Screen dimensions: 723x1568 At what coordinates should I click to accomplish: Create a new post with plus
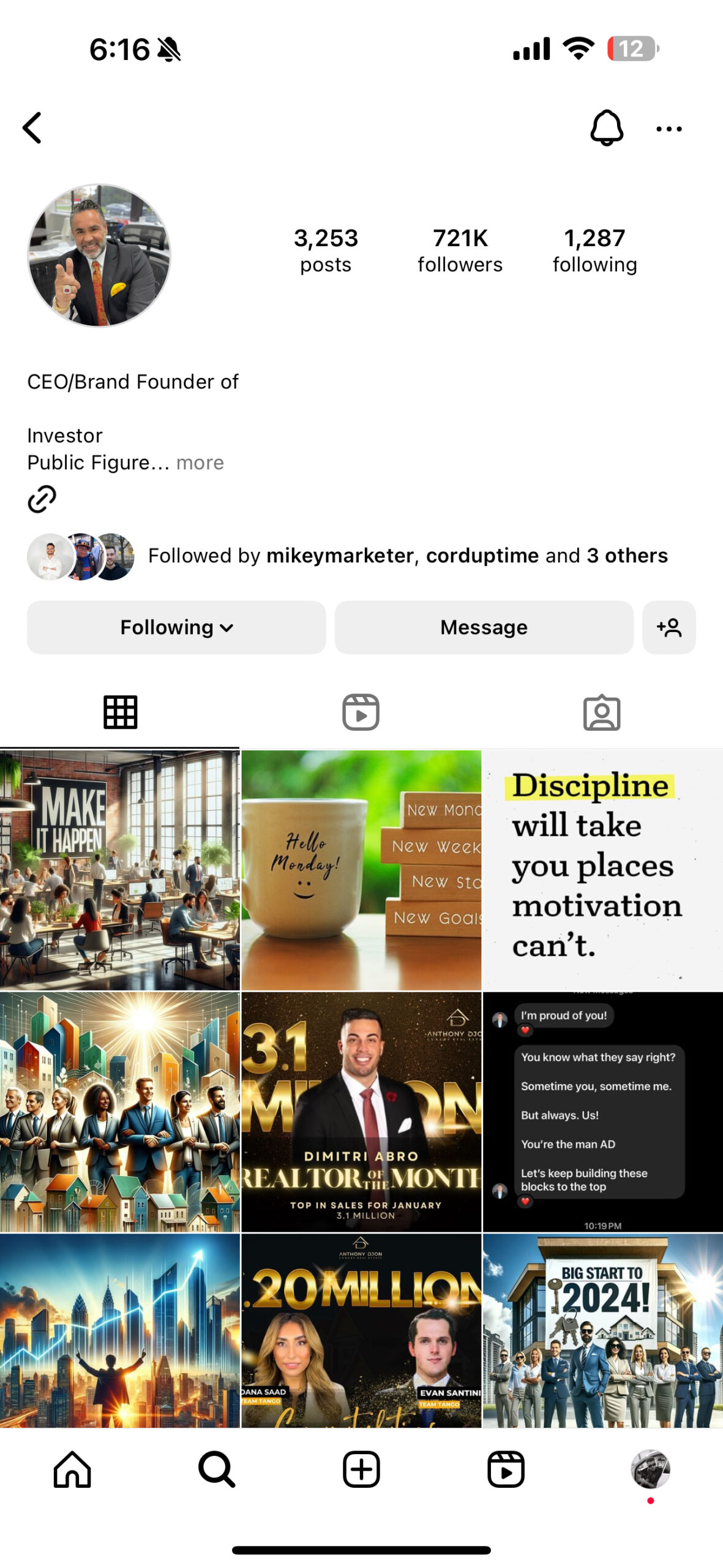click(361, 1469)
